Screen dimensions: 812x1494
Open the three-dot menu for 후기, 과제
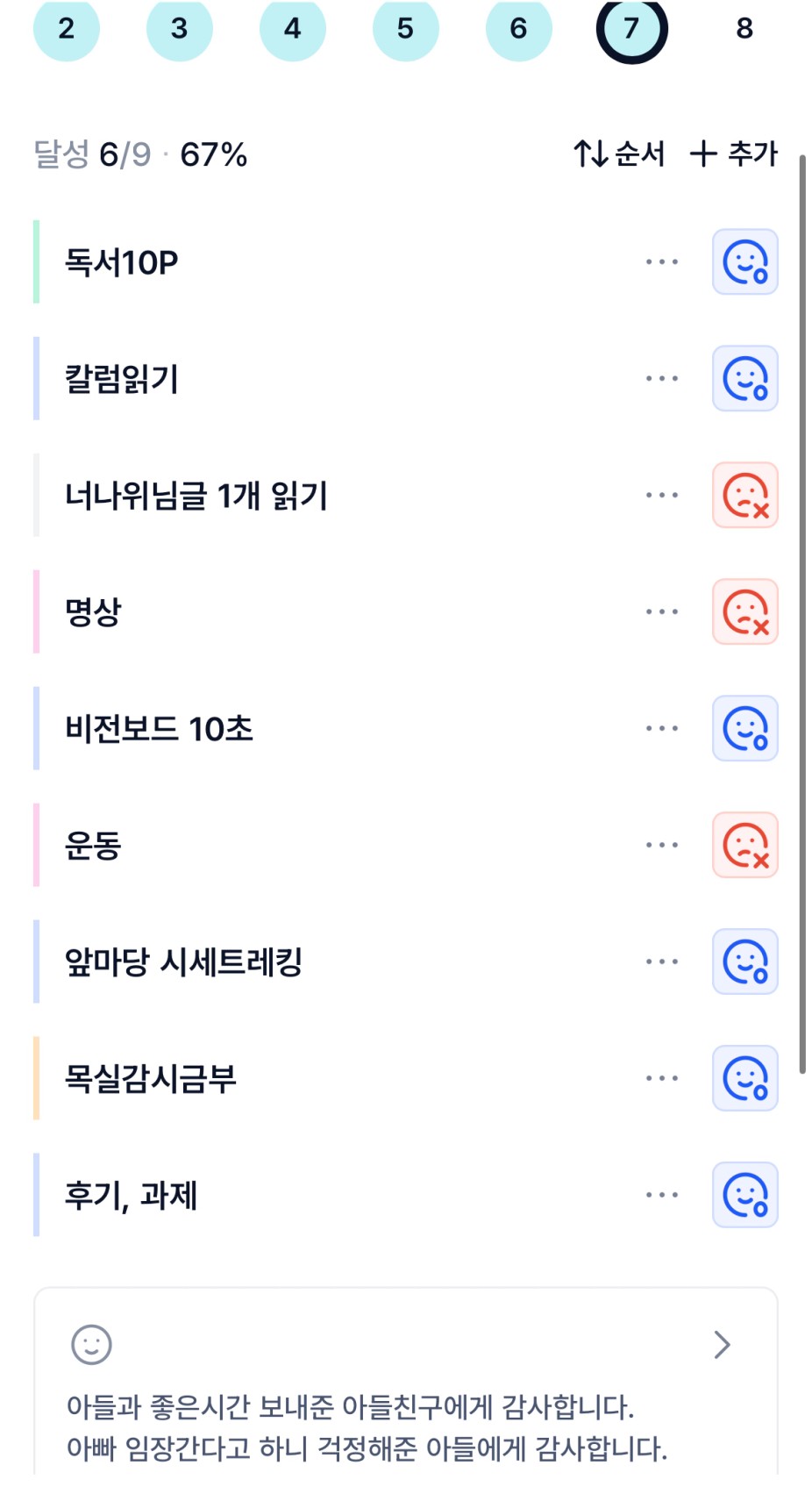point(661,1195)
